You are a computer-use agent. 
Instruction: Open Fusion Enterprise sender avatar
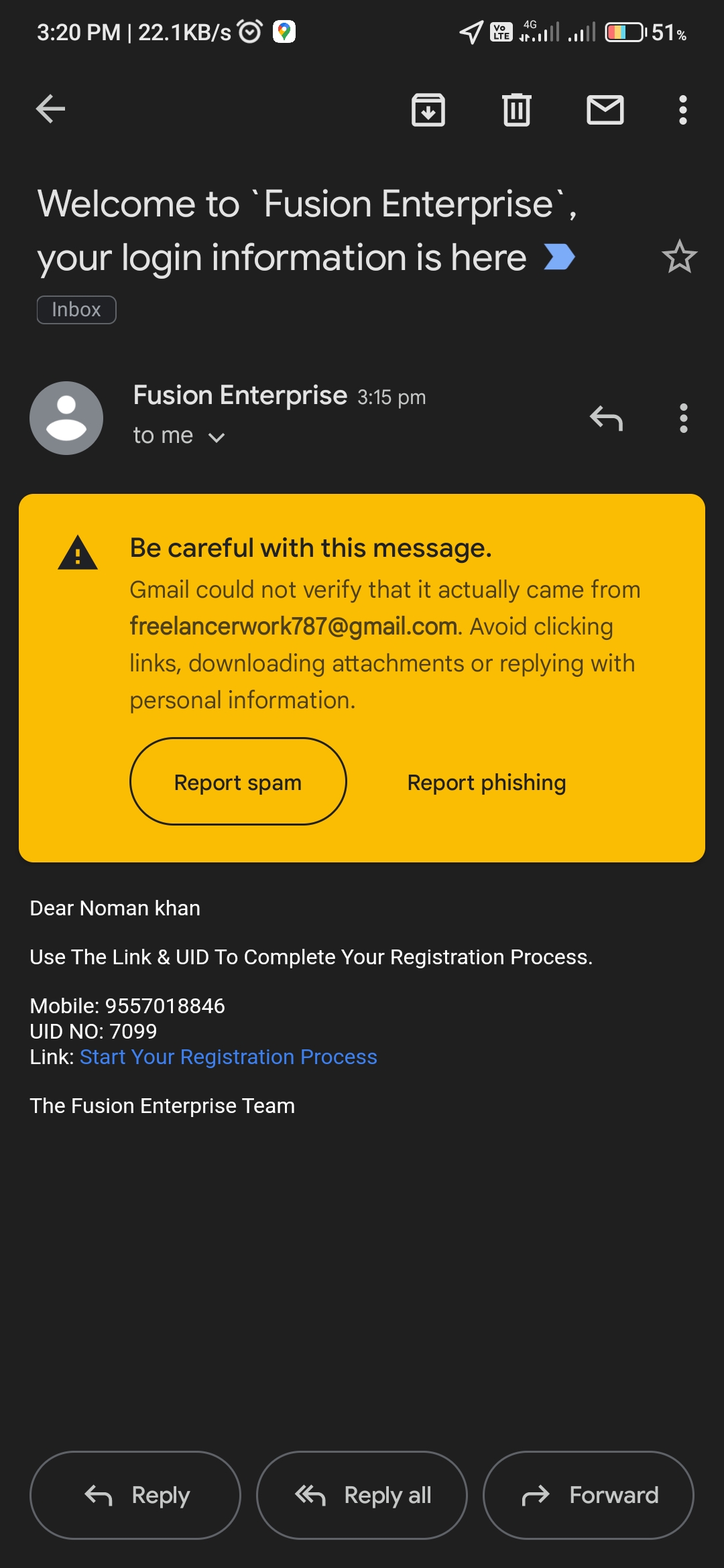(66, 418)
